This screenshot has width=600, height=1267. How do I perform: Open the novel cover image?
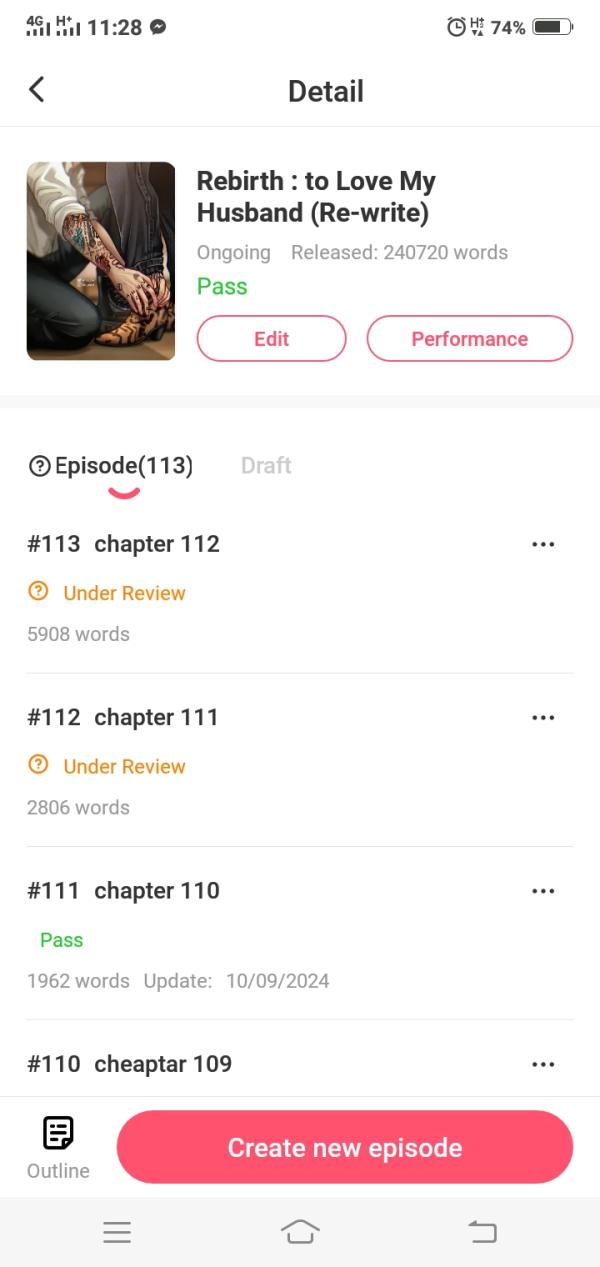pyautogui.click(x=101, y=261)
